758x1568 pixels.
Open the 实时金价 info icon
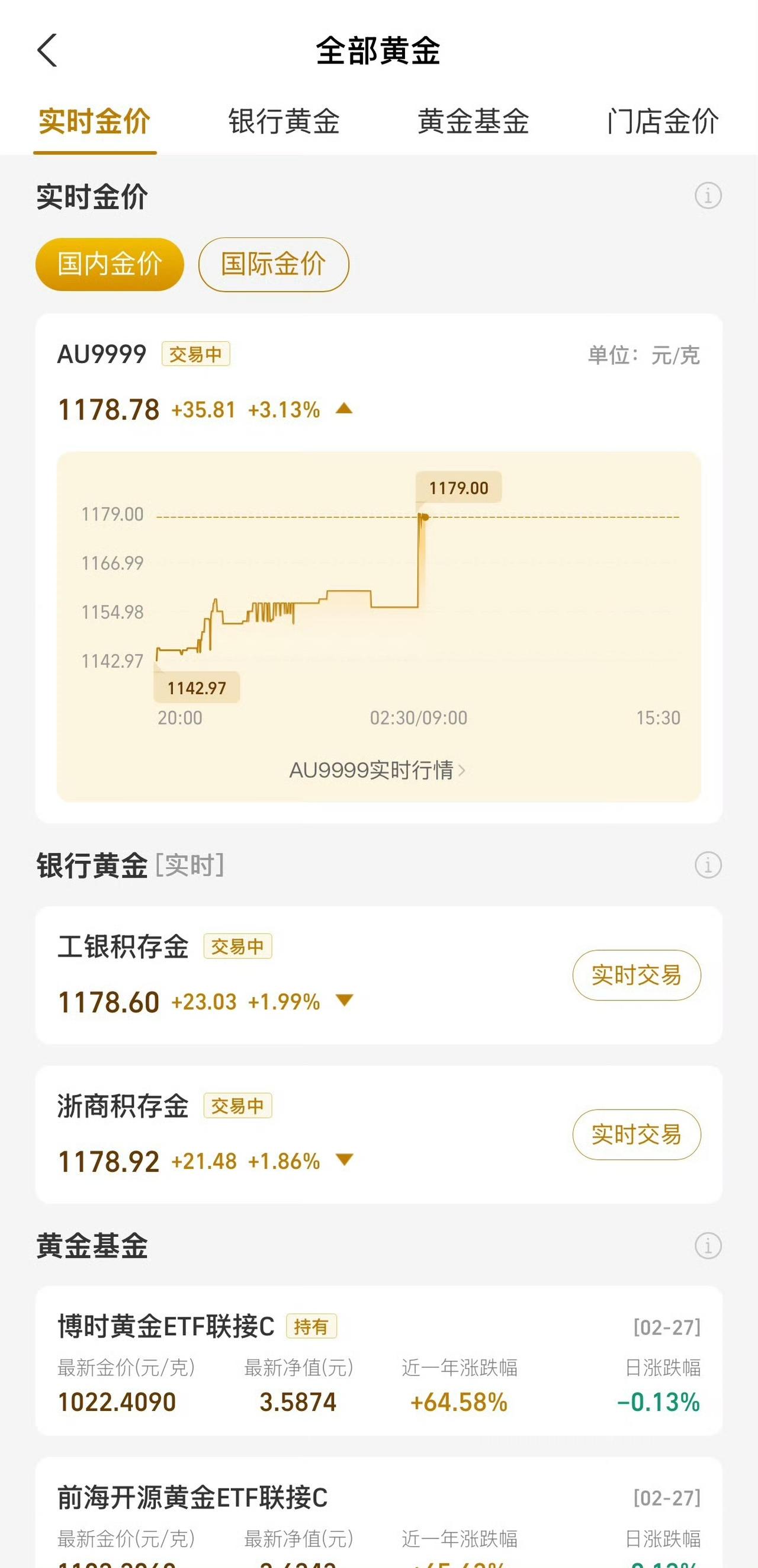[708, 197]
